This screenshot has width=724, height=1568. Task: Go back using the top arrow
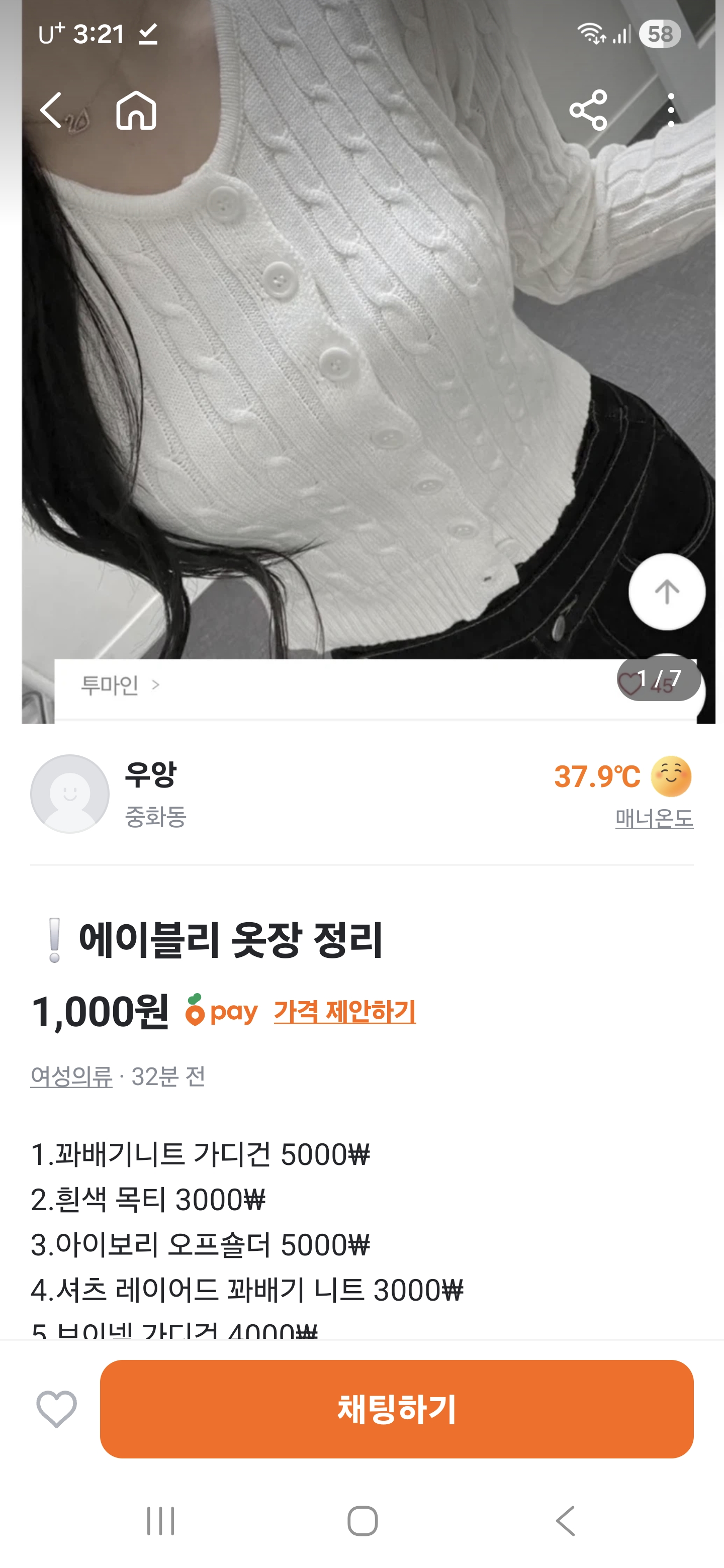click(51, 110)
